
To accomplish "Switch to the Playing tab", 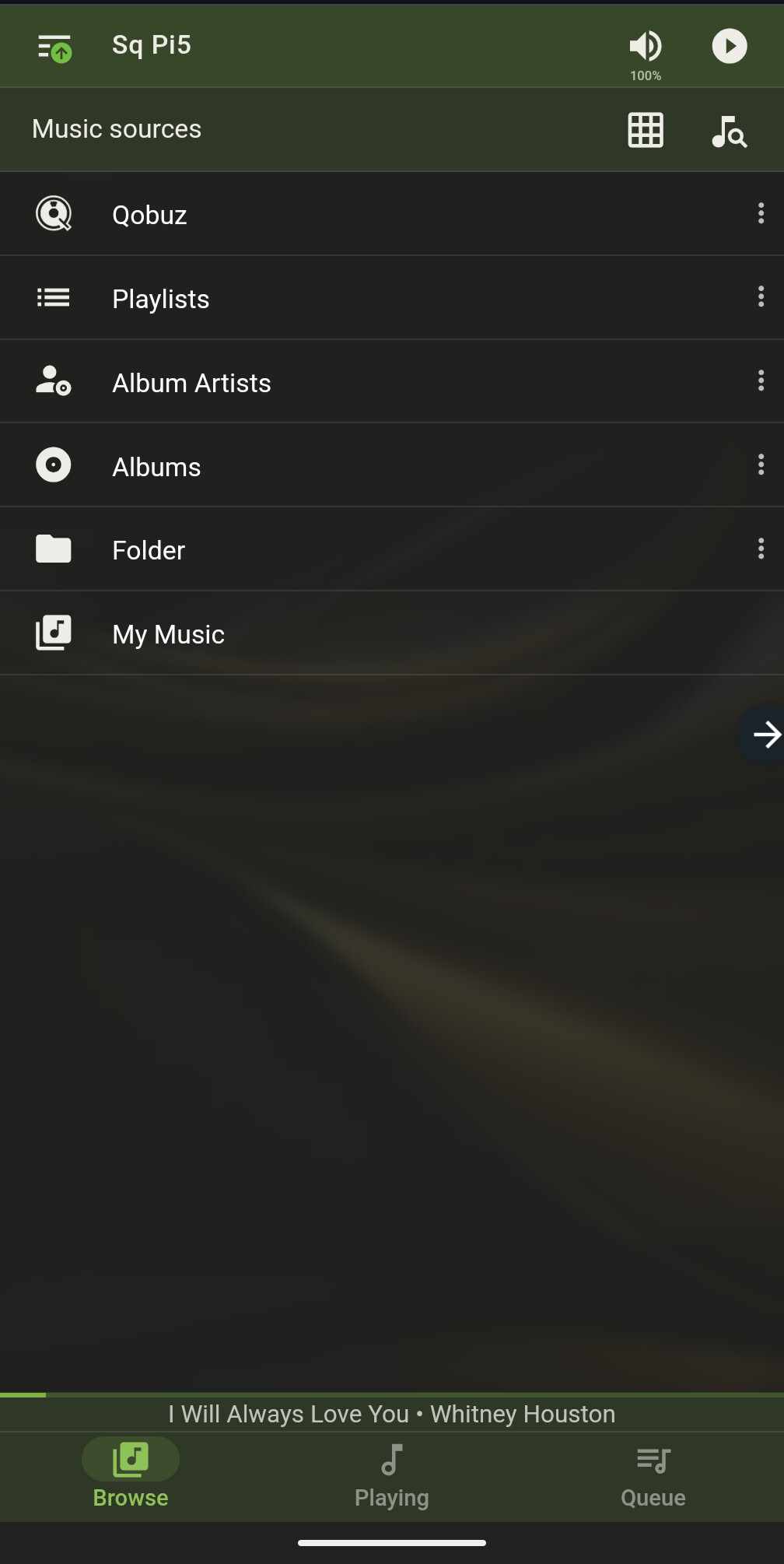I will [392, 1477].
